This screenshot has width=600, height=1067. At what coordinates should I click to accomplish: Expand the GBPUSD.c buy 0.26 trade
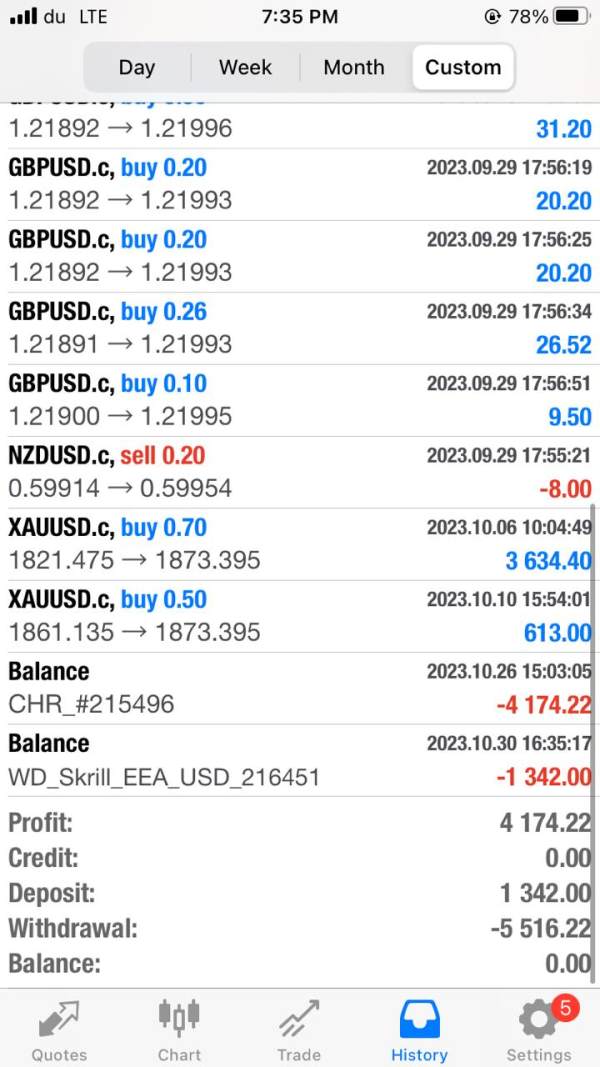[300, 329]
